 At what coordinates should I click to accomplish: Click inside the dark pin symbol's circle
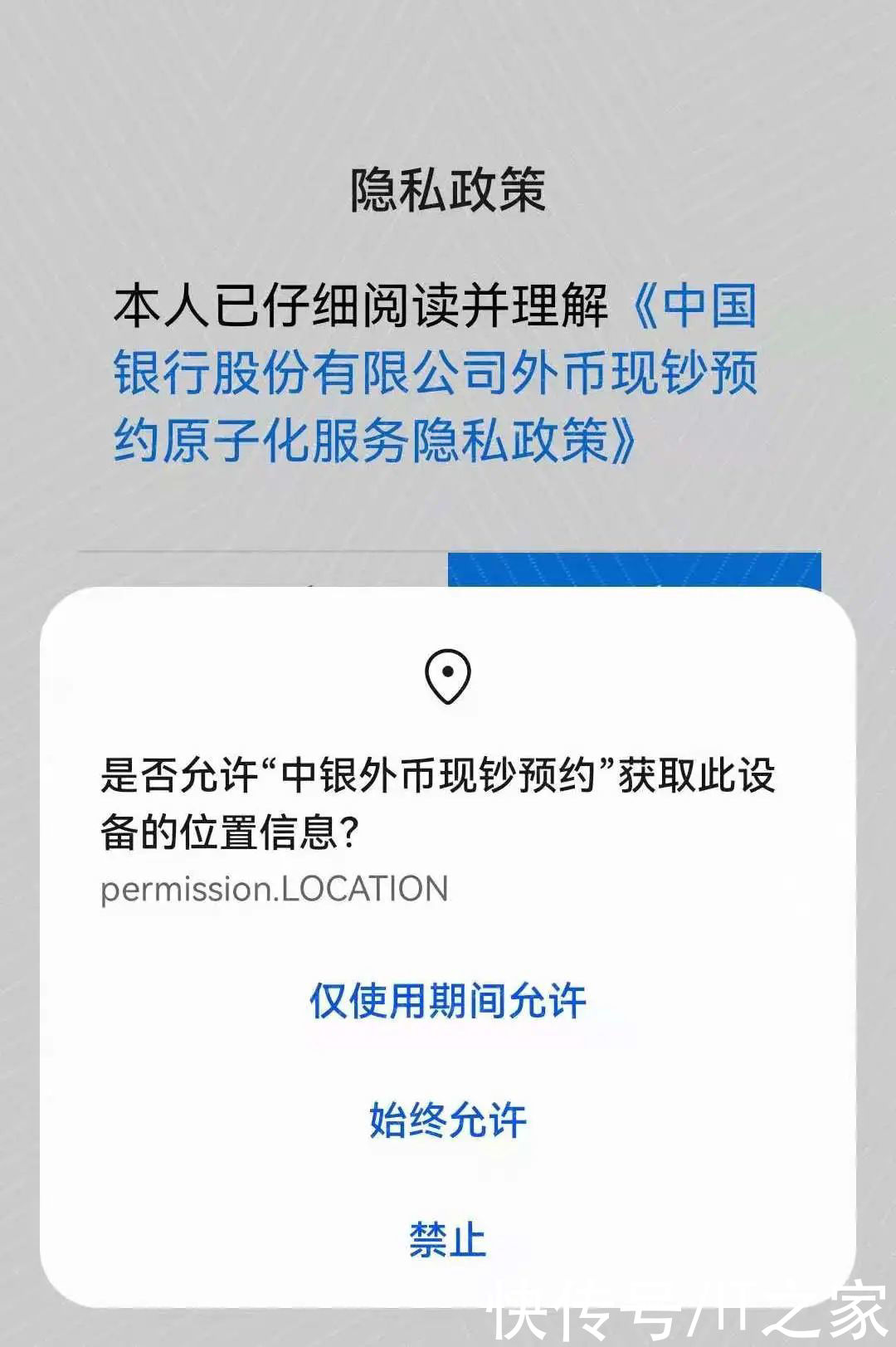pyautogui.click(x=448, y=672)
